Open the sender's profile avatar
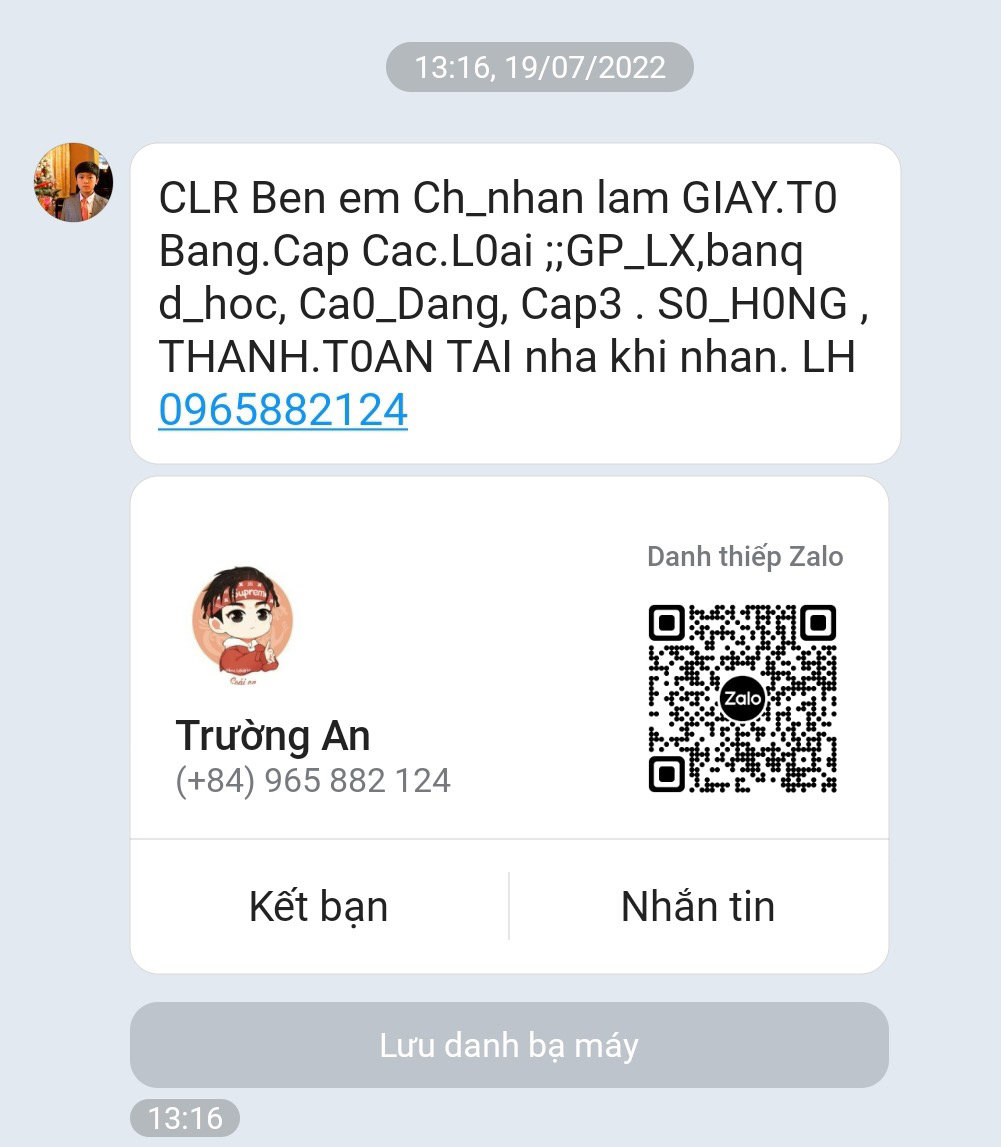The height and width of the screenshot is (1147, 1001). pyautogui.click(x=74, y=181)
